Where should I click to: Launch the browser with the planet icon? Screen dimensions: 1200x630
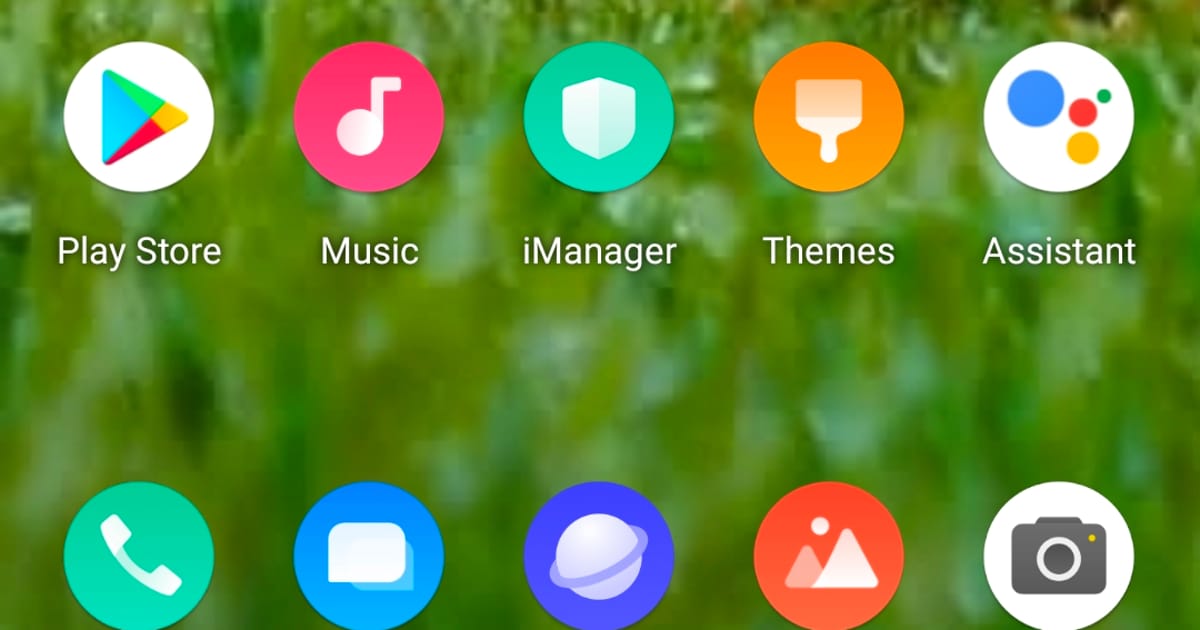tap(598, 555)
